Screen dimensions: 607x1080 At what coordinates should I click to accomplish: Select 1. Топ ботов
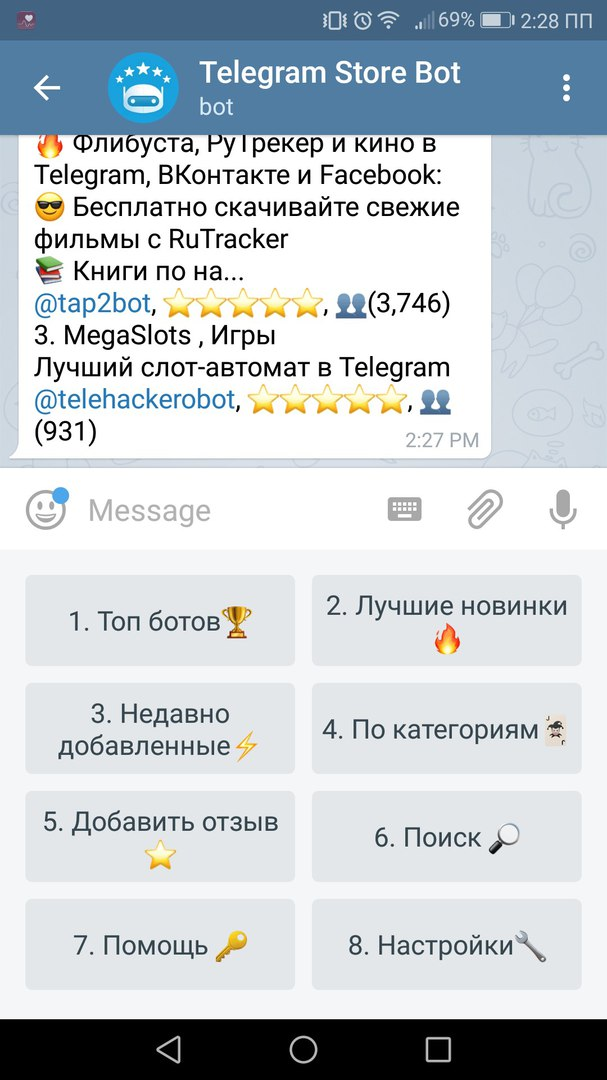[160, 620]
